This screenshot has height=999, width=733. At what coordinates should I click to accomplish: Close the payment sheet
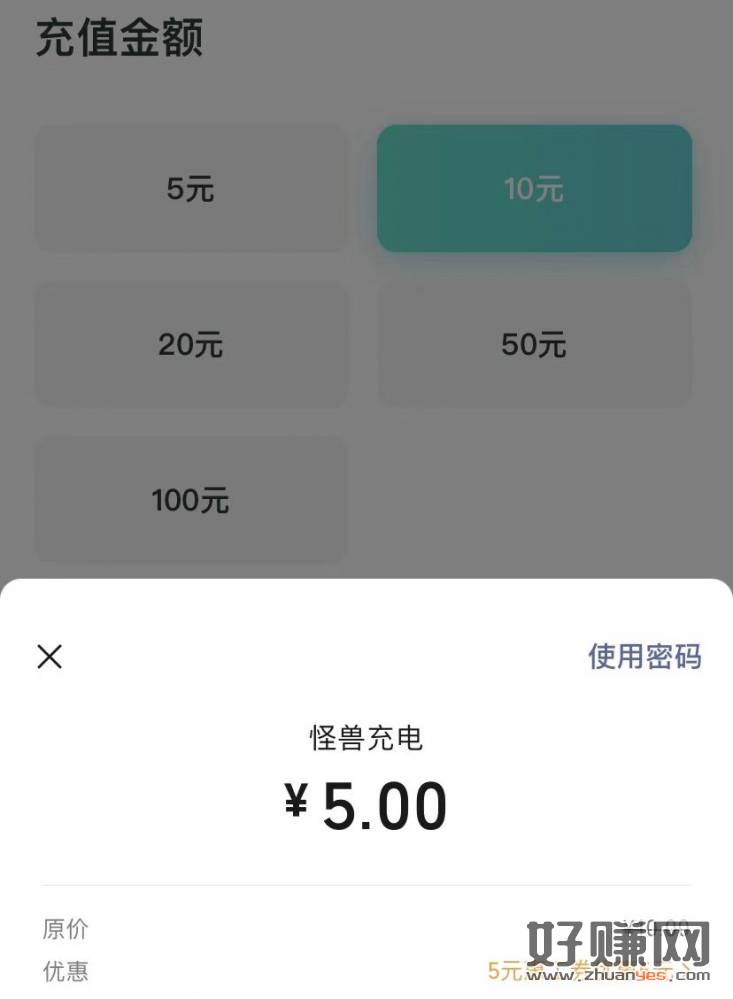(x=50, y=656)
